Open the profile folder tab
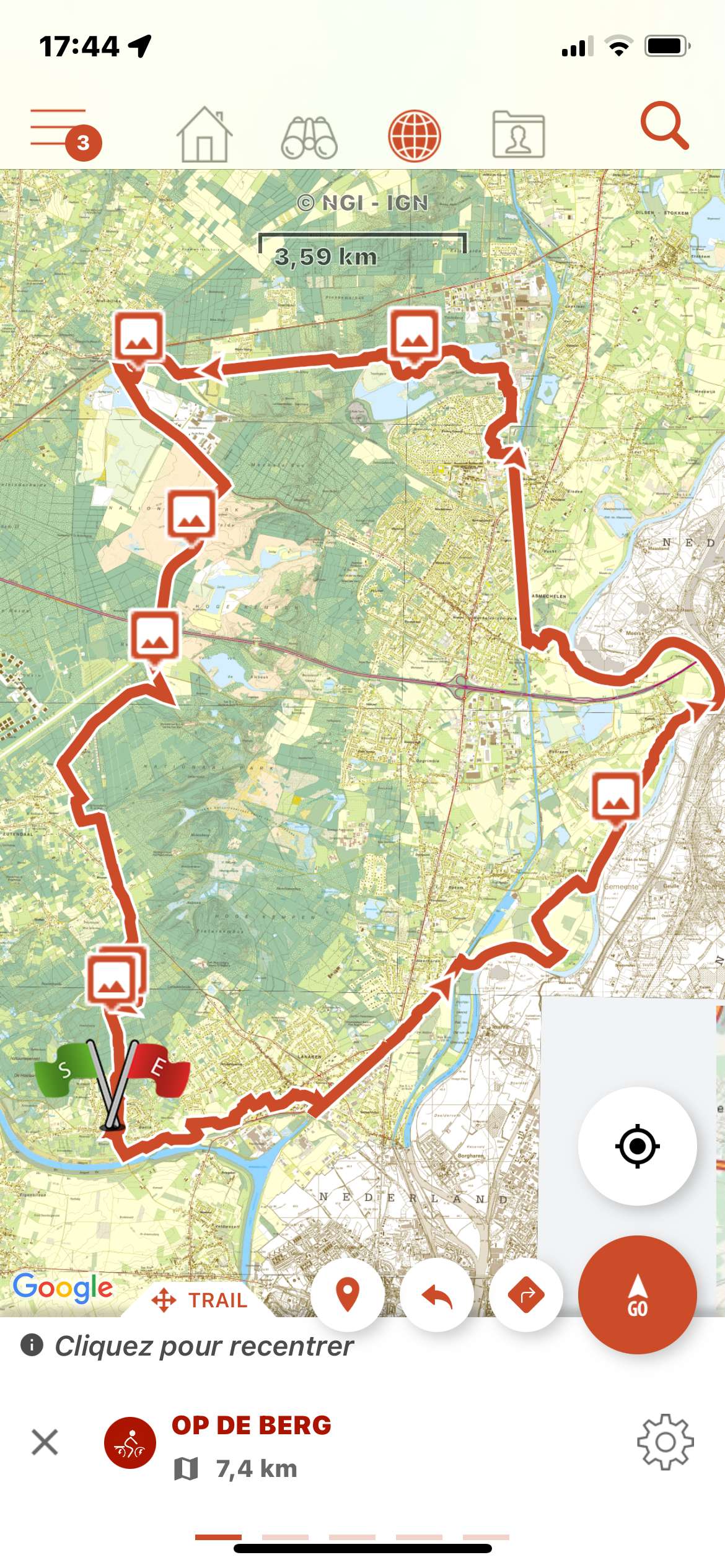 coord(519,134)
